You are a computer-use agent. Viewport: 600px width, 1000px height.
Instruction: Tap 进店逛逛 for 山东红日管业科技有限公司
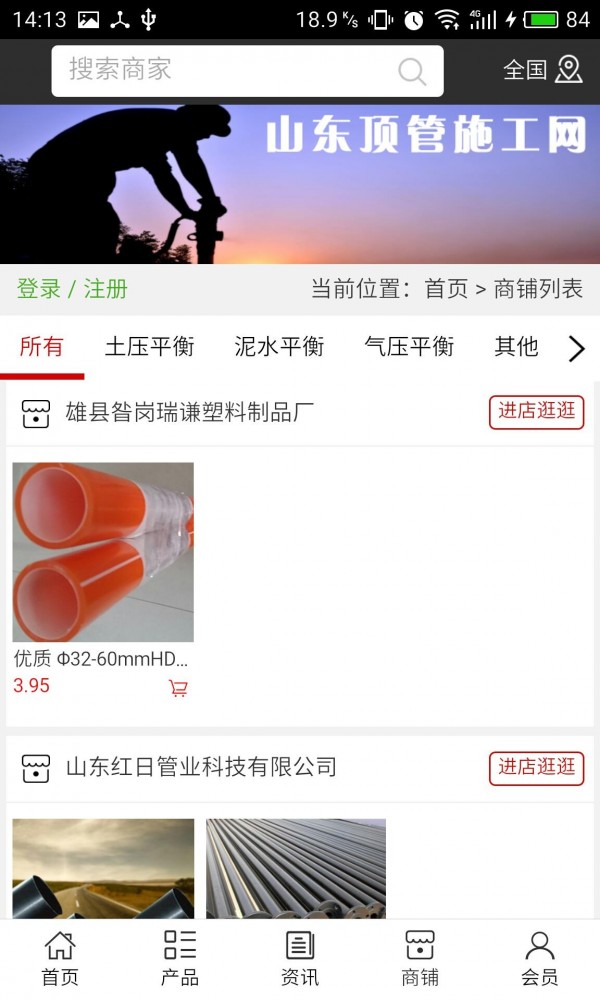537,768
